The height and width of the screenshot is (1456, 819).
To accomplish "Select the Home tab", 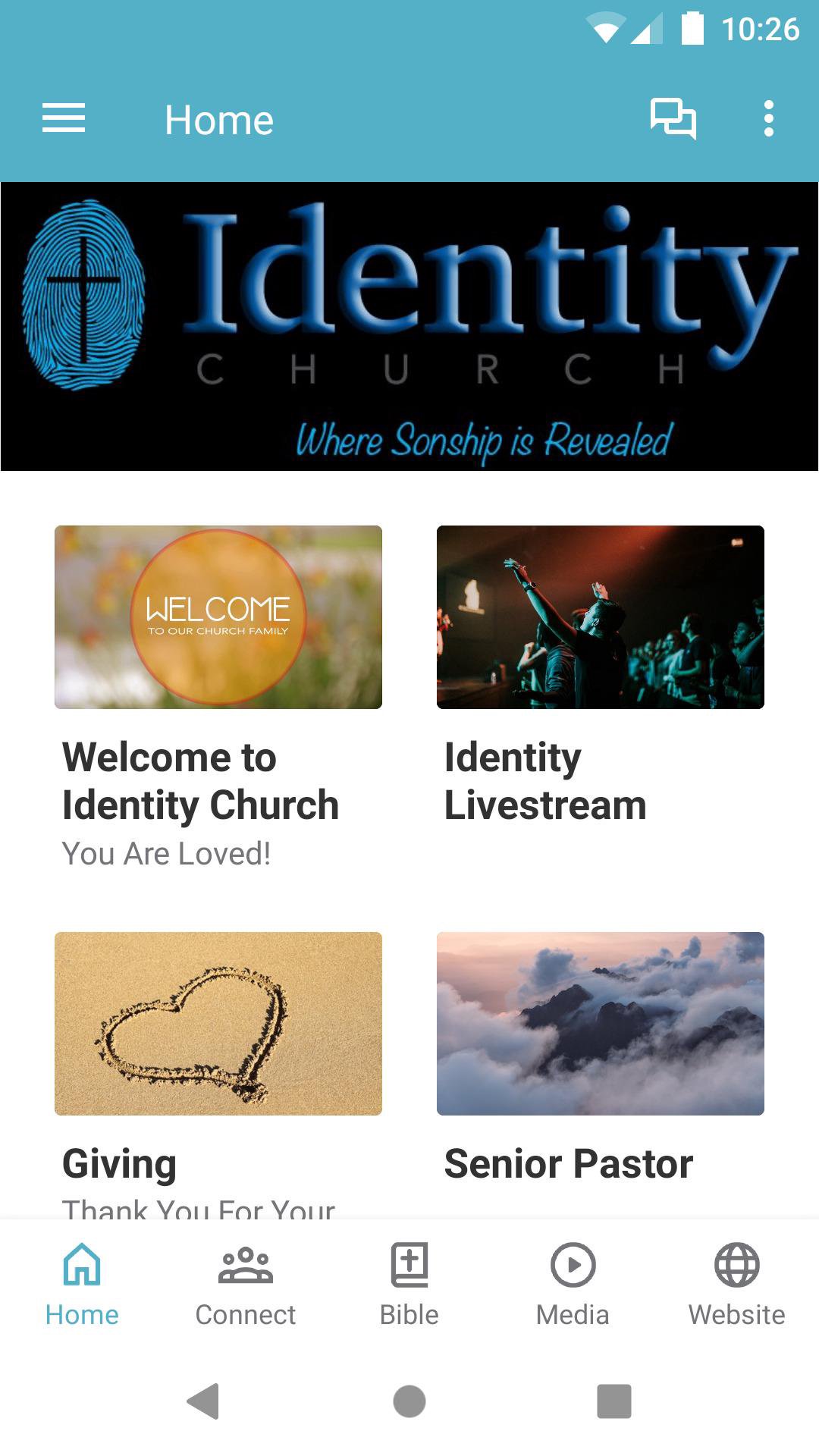I will 82,1282.
